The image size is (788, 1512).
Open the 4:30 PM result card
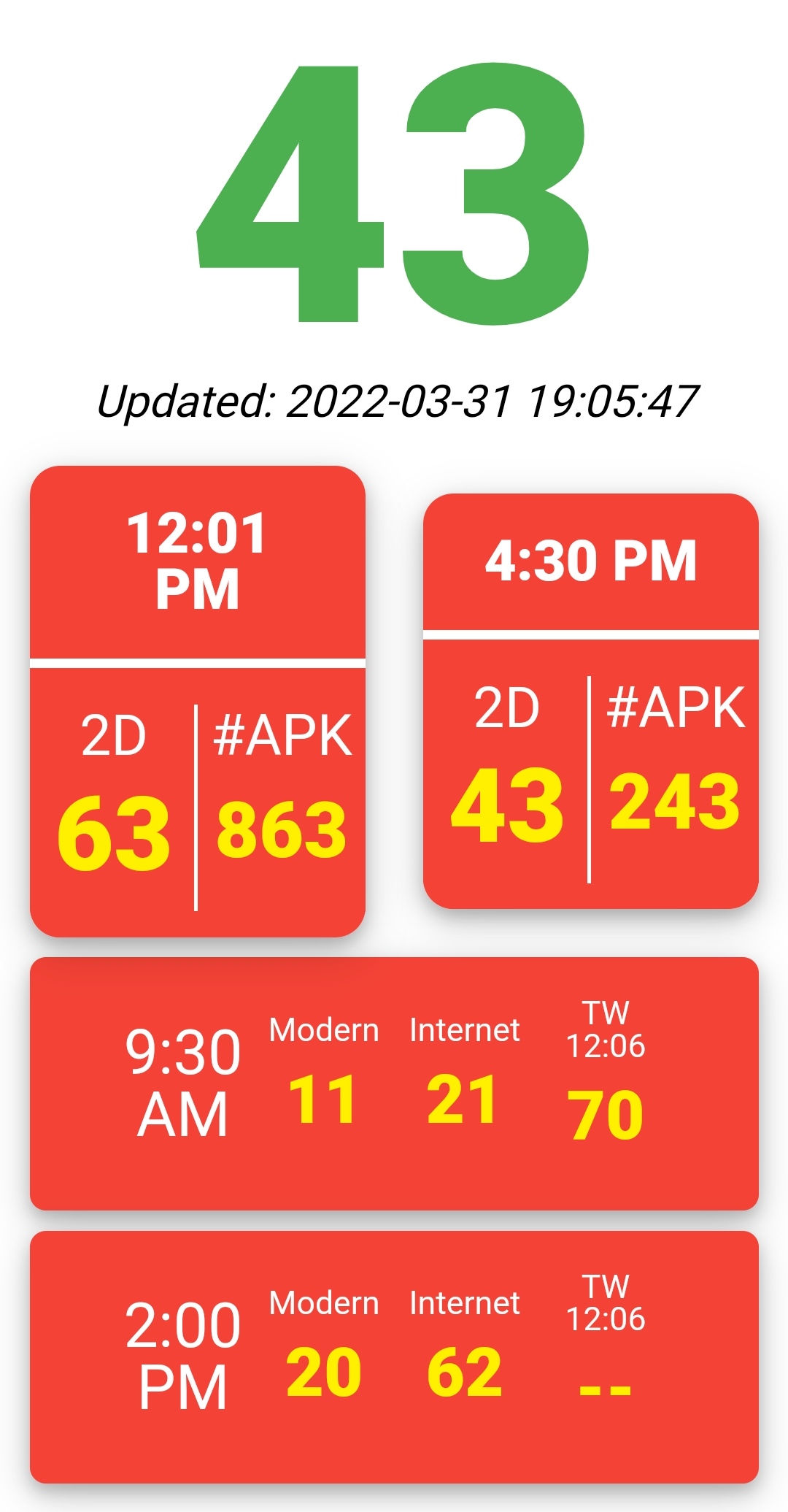tap(590, 701)
